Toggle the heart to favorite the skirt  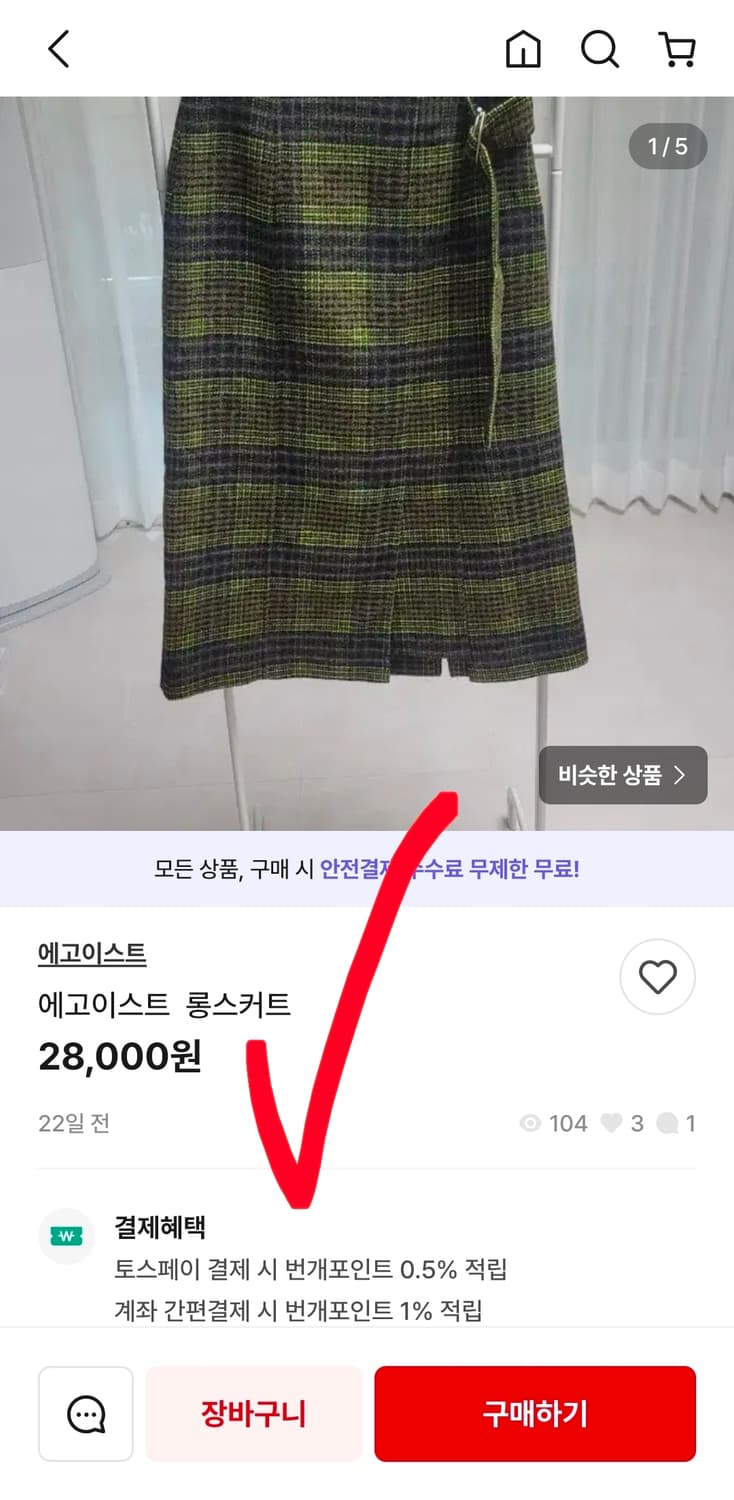657,977
